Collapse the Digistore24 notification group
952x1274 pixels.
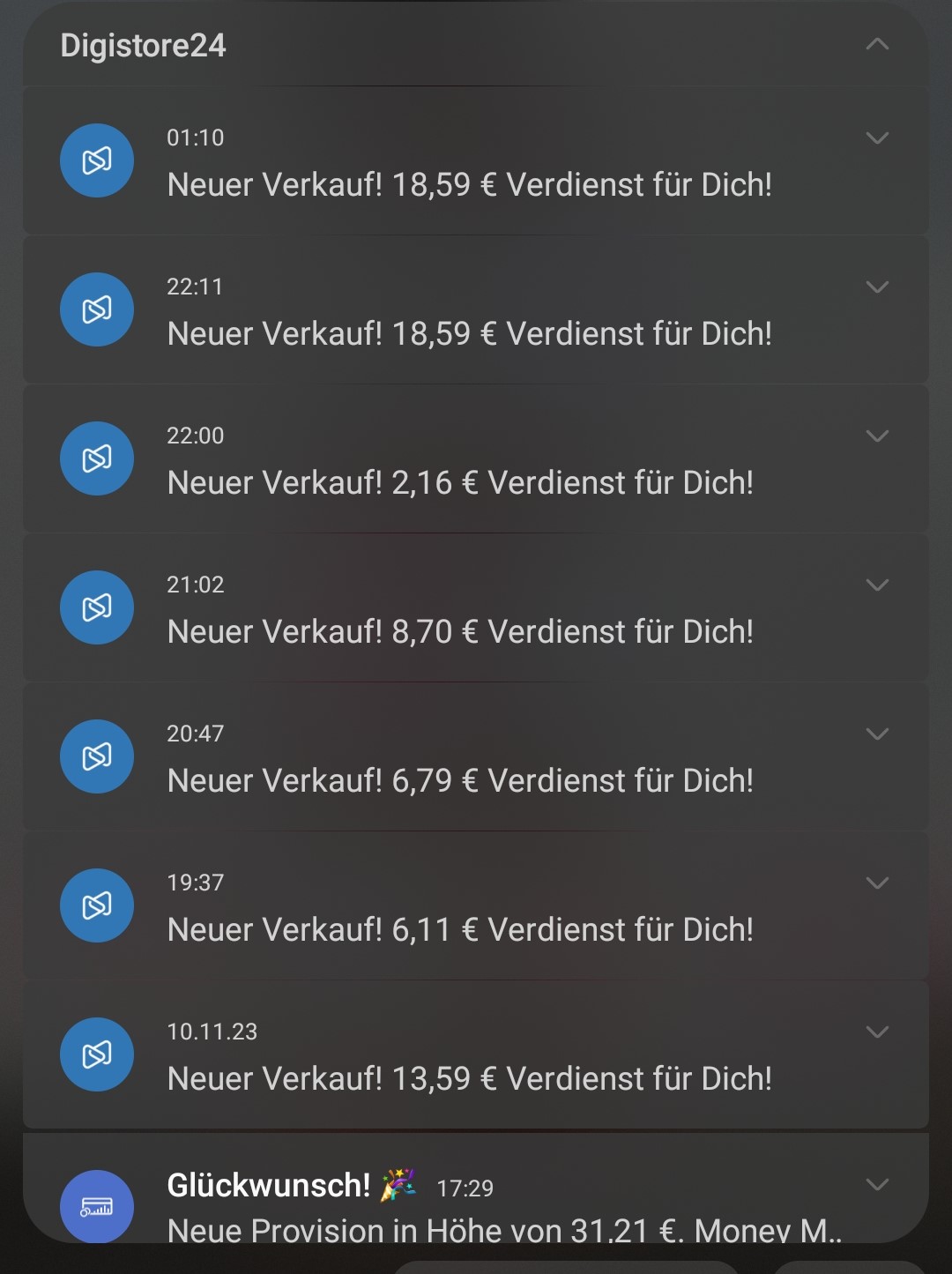(877, 44)
